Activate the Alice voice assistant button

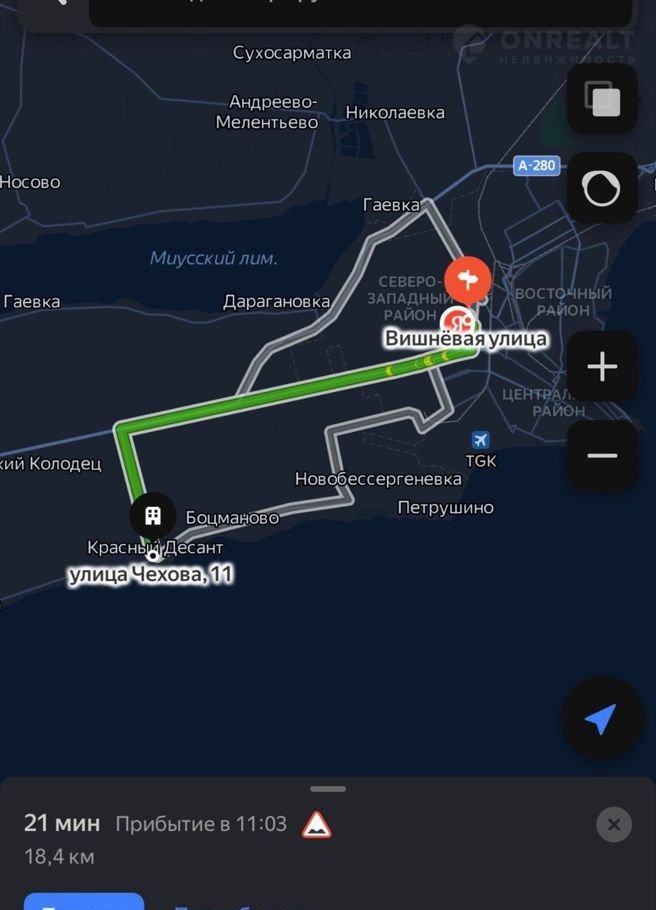point(602,188)
